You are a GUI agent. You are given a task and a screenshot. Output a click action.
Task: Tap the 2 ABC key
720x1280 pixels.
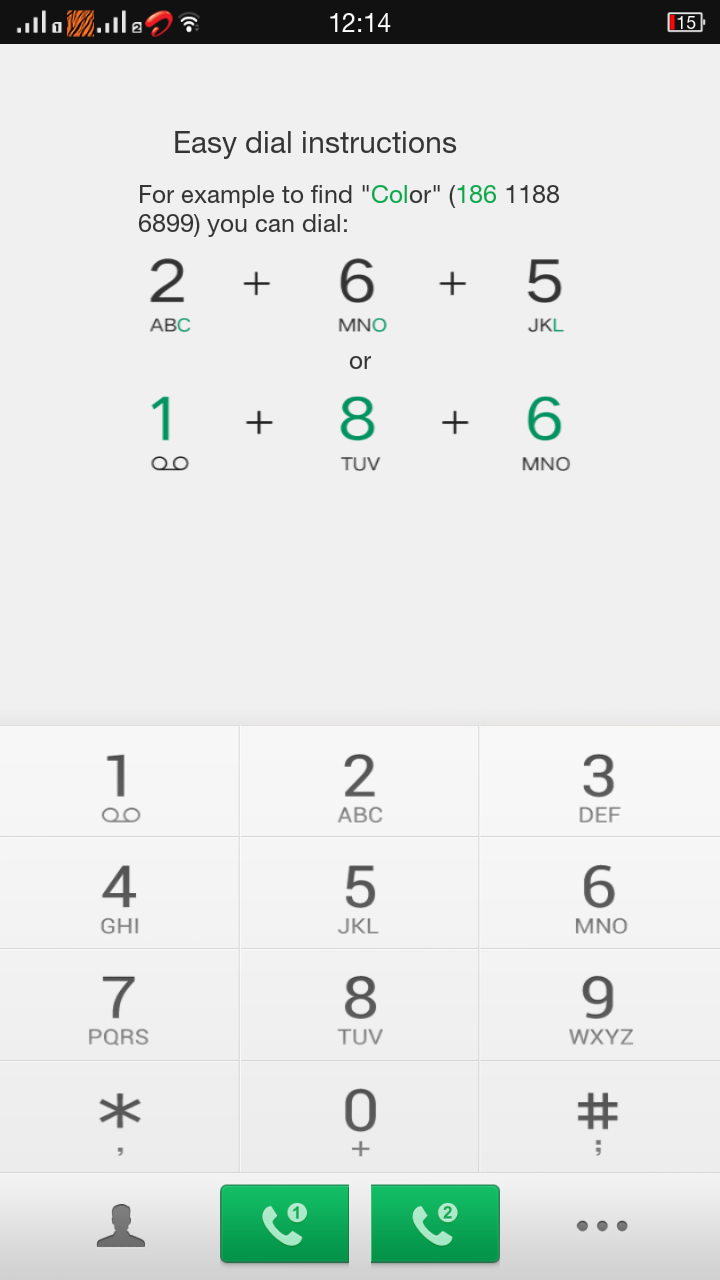359,782
